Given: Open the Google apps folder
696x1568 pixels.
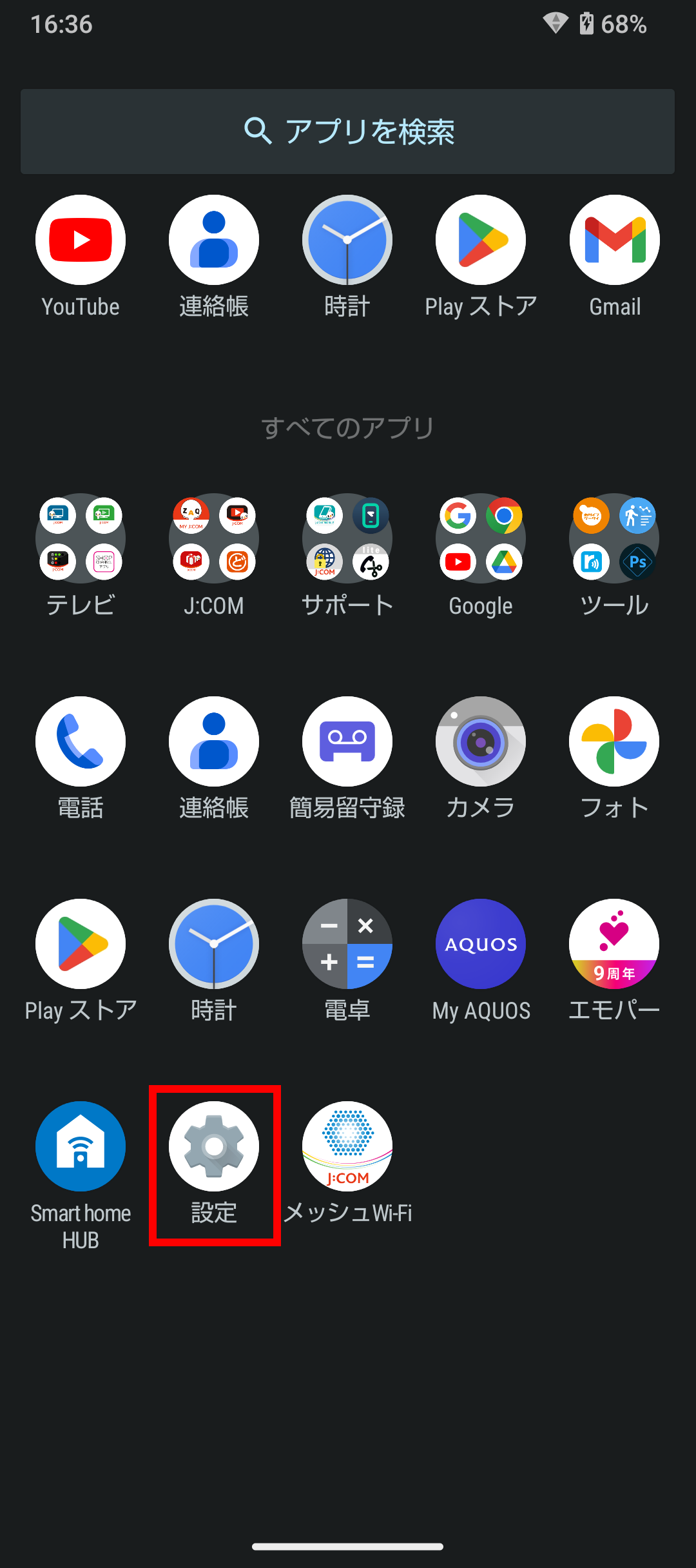Looking at the screenshot, I should coord(481,539).
